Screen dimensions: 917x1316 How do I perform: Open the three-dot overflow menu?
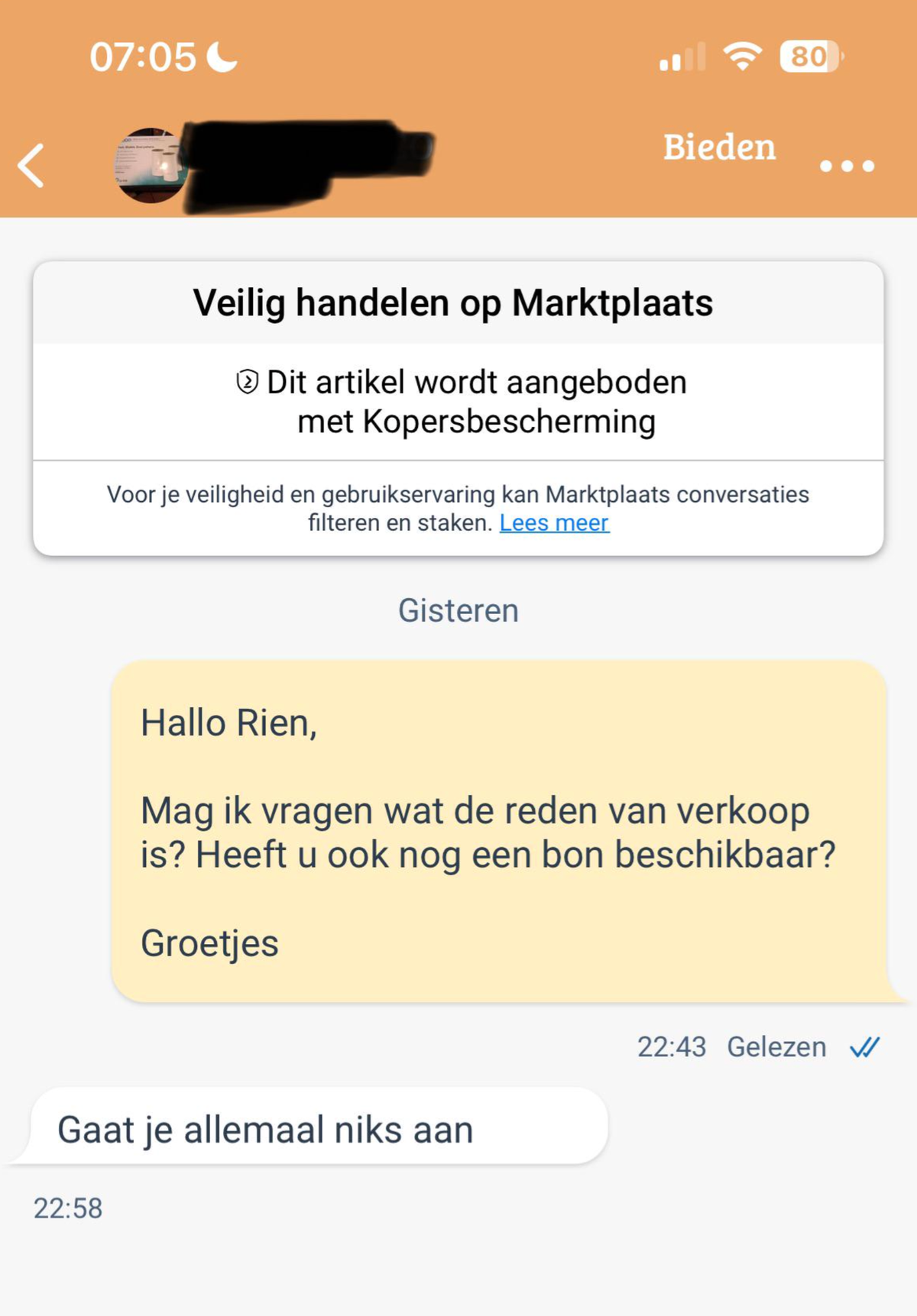[x=846, y=166]
